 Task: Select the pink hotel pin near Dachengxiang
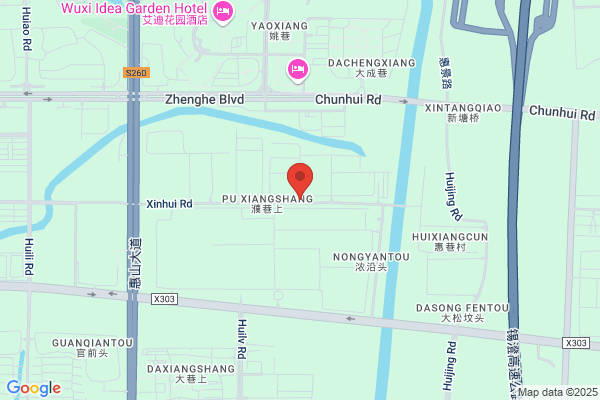click(x=298, y=70)
